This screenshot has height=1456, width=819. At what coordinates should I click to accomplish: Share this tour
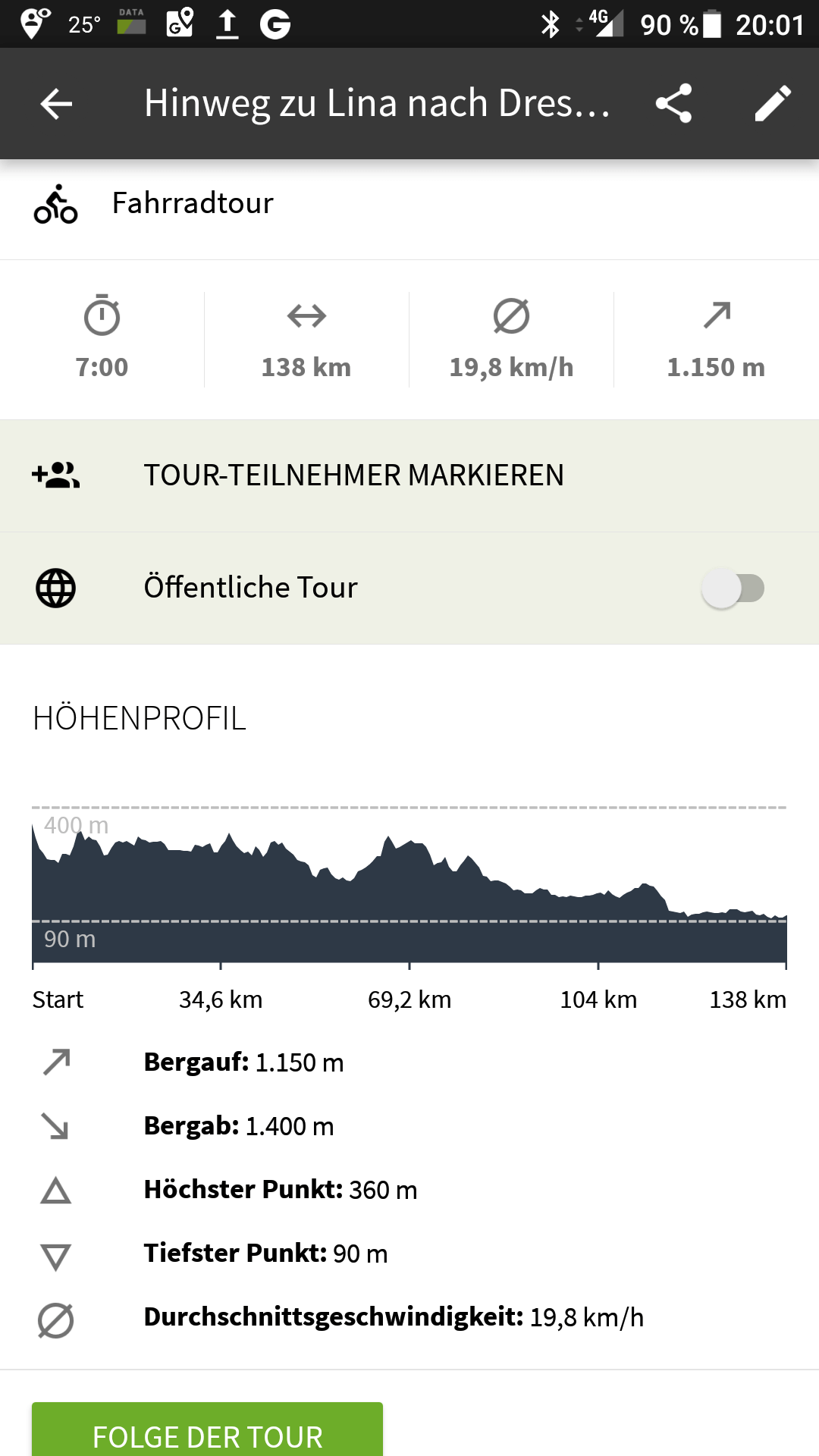click(x=673, y=103)
